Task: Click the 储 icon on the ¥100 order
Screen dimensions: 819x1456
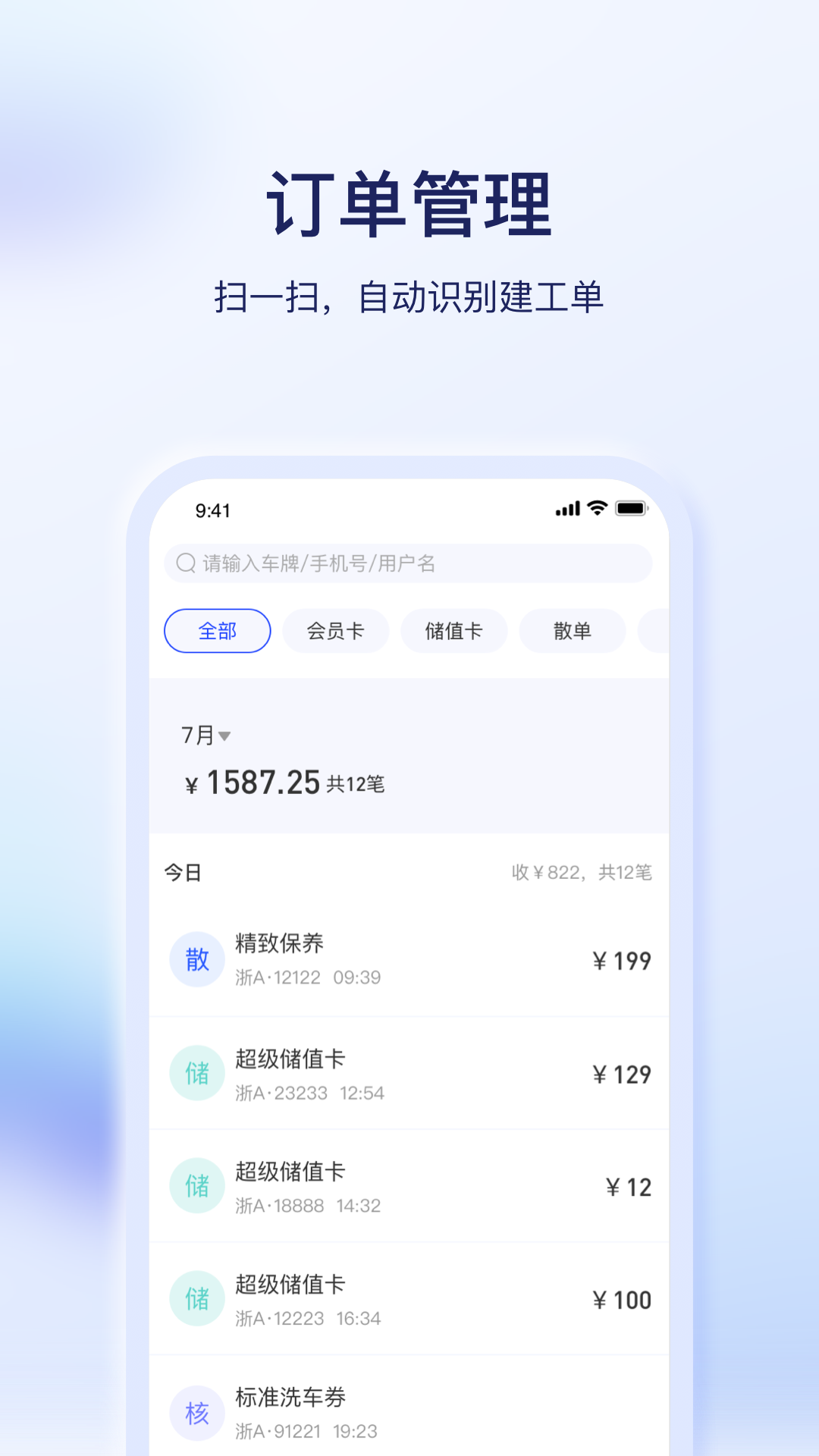Action: (x=196, y=1298)
